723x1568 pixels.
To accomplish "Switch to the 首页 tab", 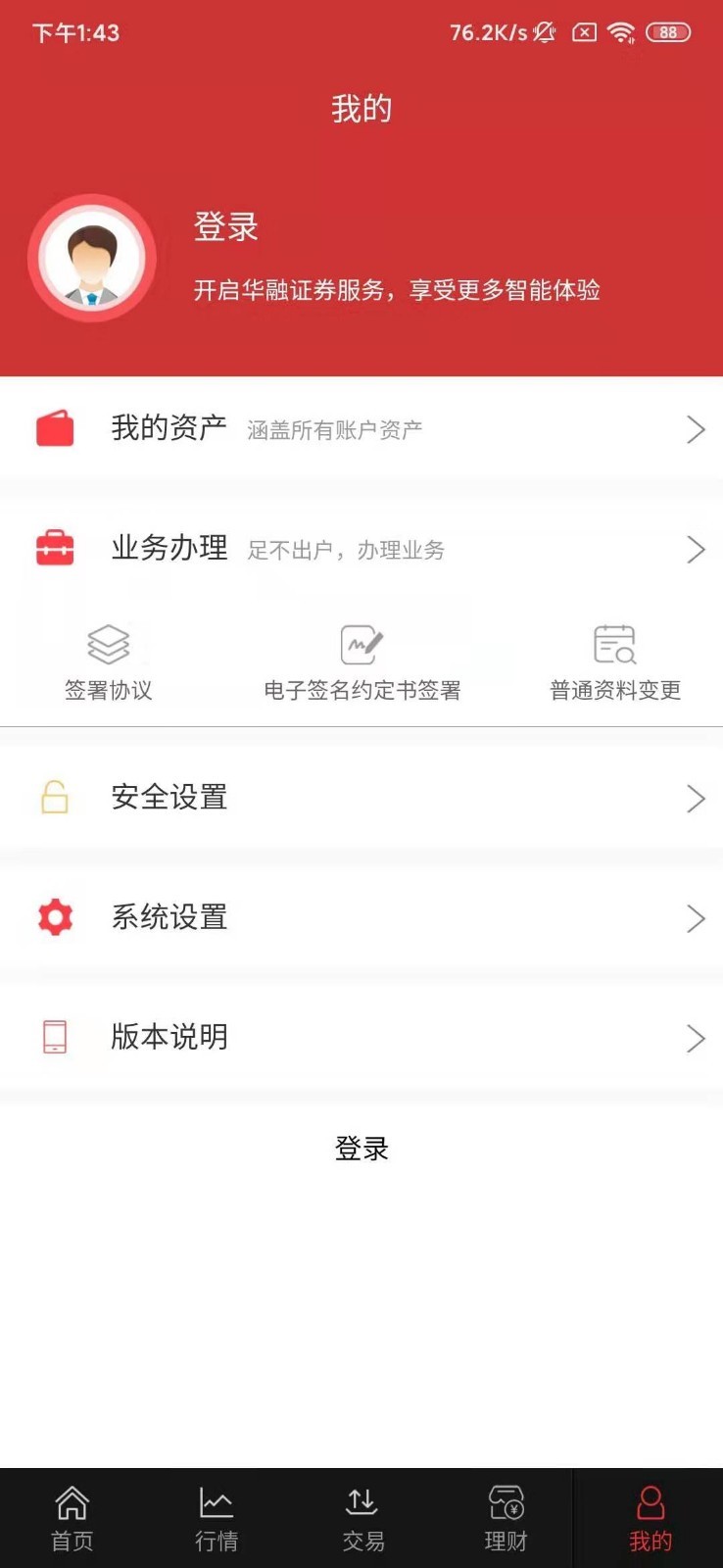I will (72, 1518).
